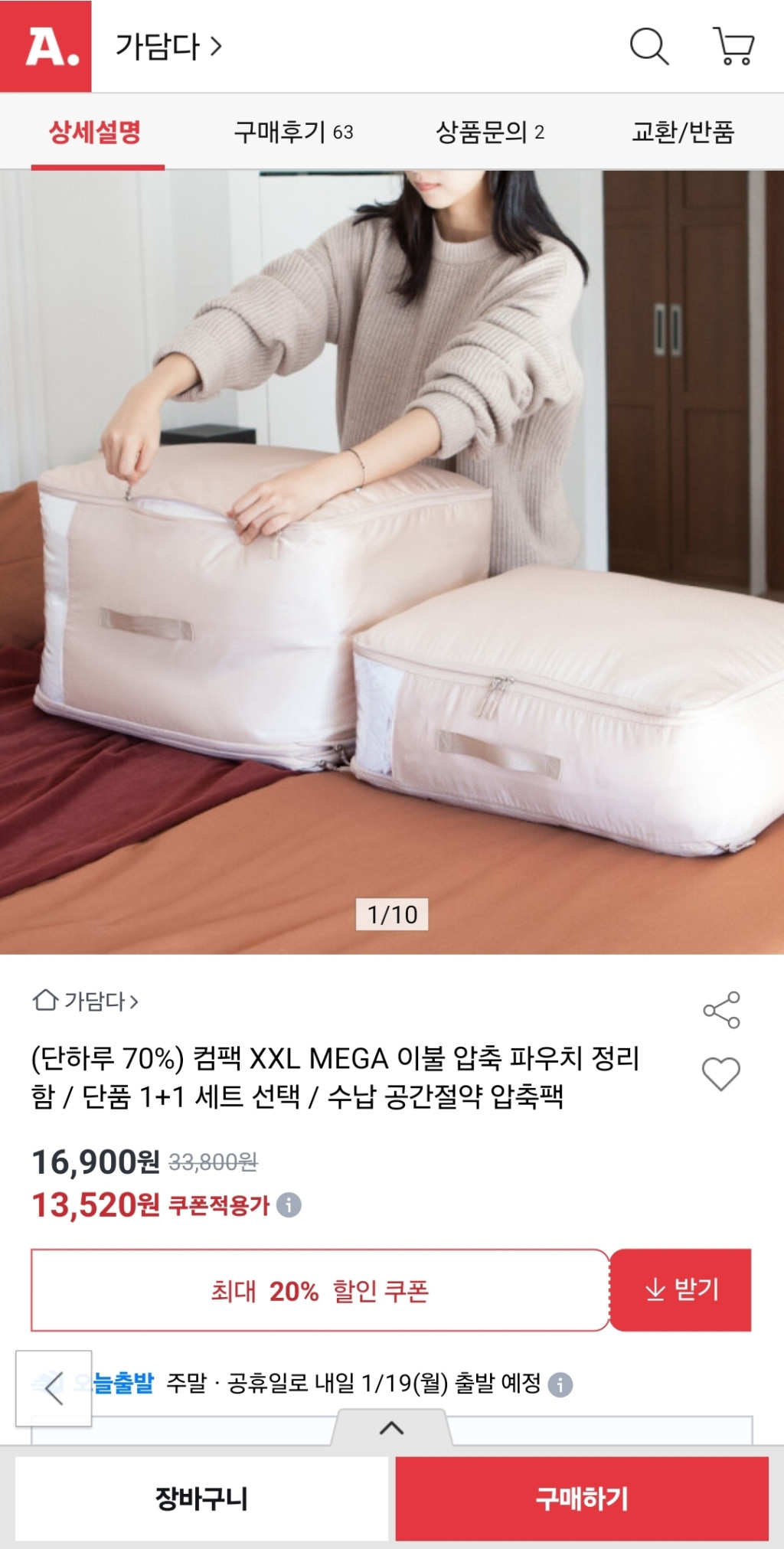View shipping schedule info icon
This screenshot has width=784, height=1549.
click(x=560, y=1384)
